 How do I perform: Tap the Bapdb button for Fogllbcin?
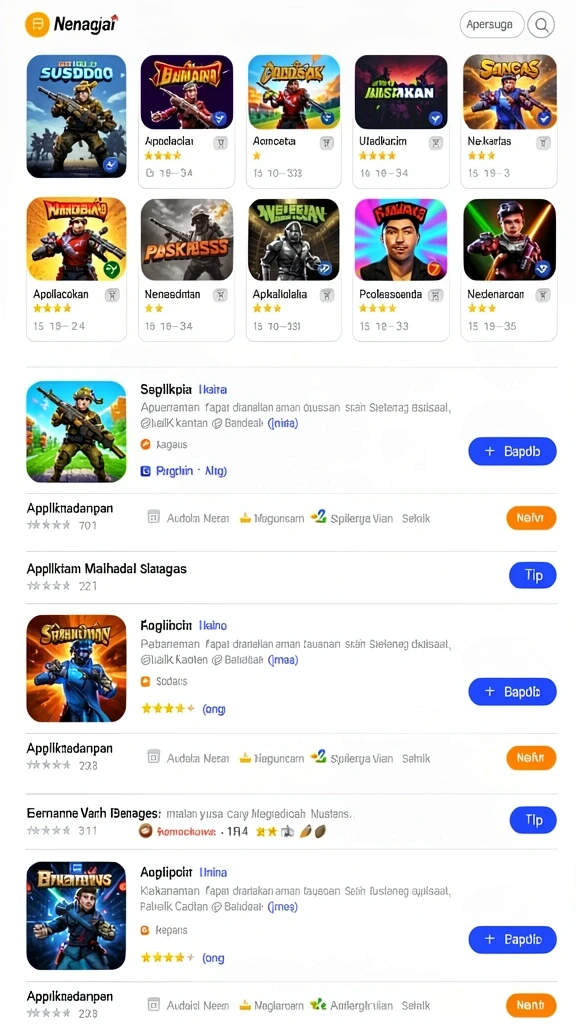[x=512, y=692]
